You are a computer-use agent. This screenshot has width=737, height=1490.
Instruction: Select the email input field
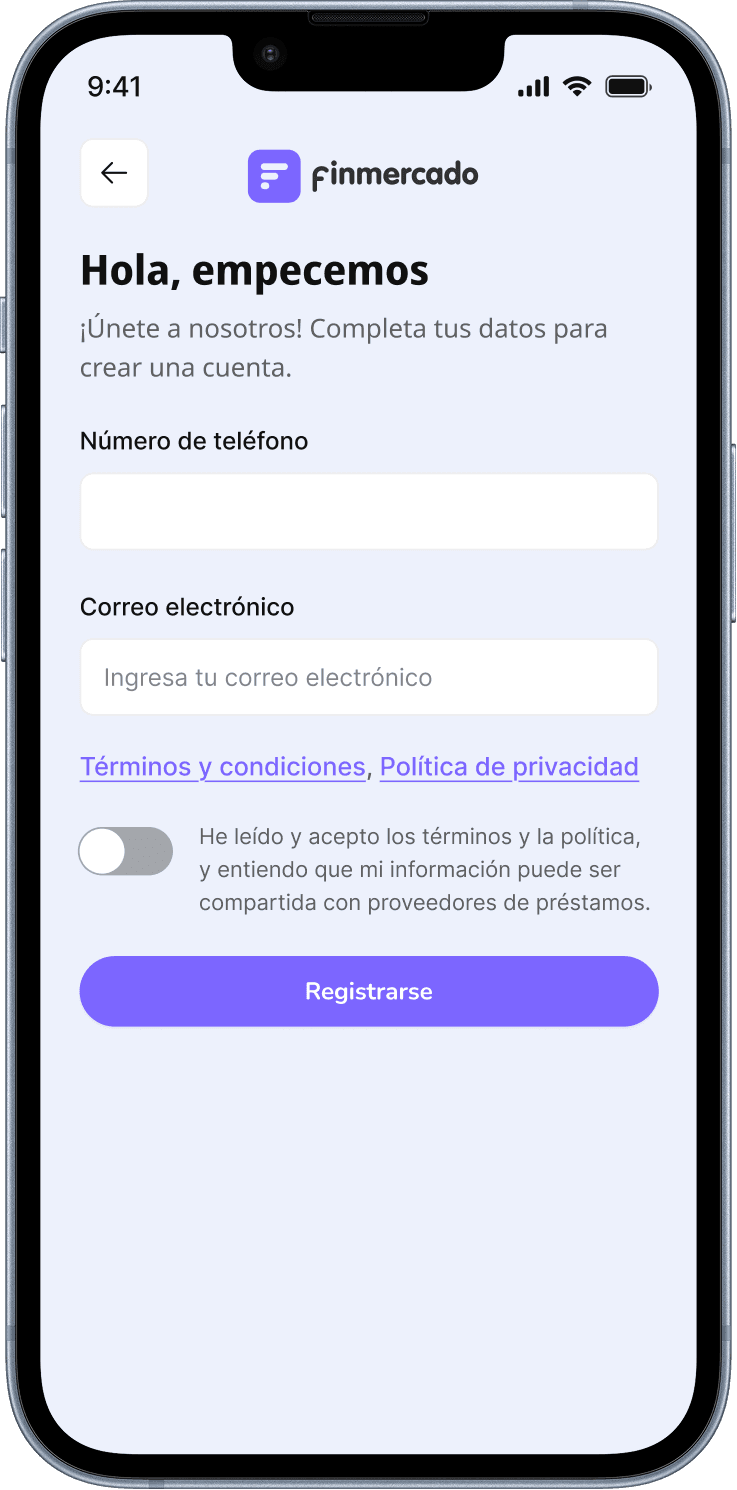click(x=368, y=677)
